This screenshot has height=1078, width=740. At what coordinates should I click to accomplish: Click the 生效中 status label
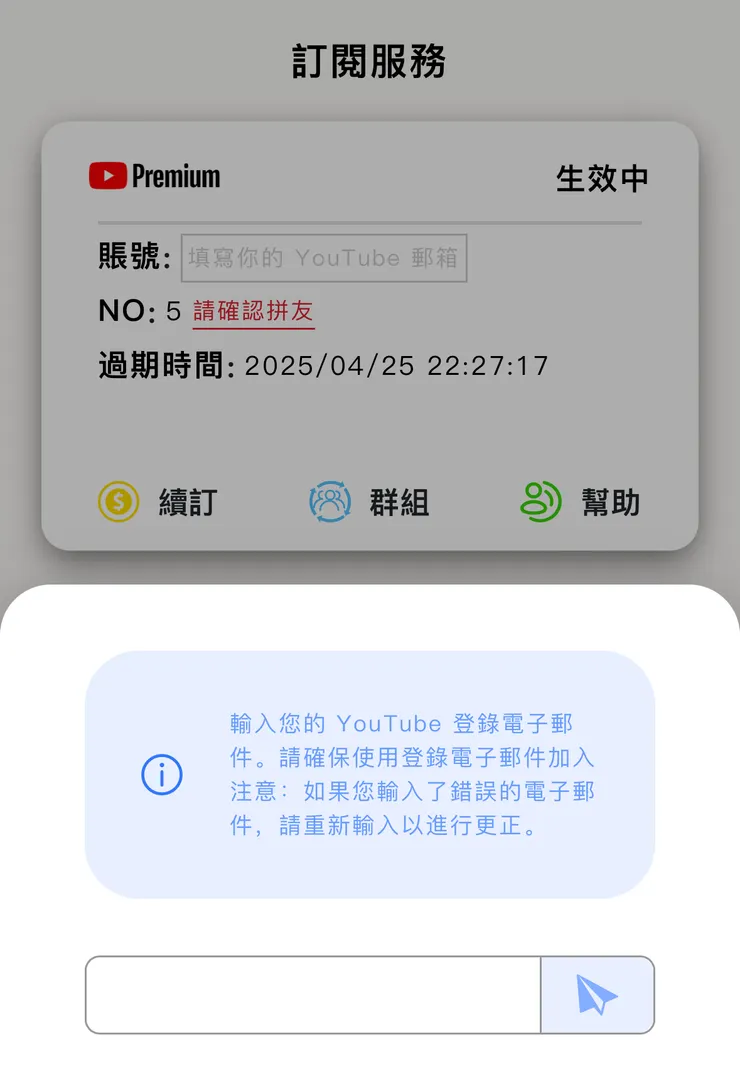pyautogui.click(x=602, y=179)
